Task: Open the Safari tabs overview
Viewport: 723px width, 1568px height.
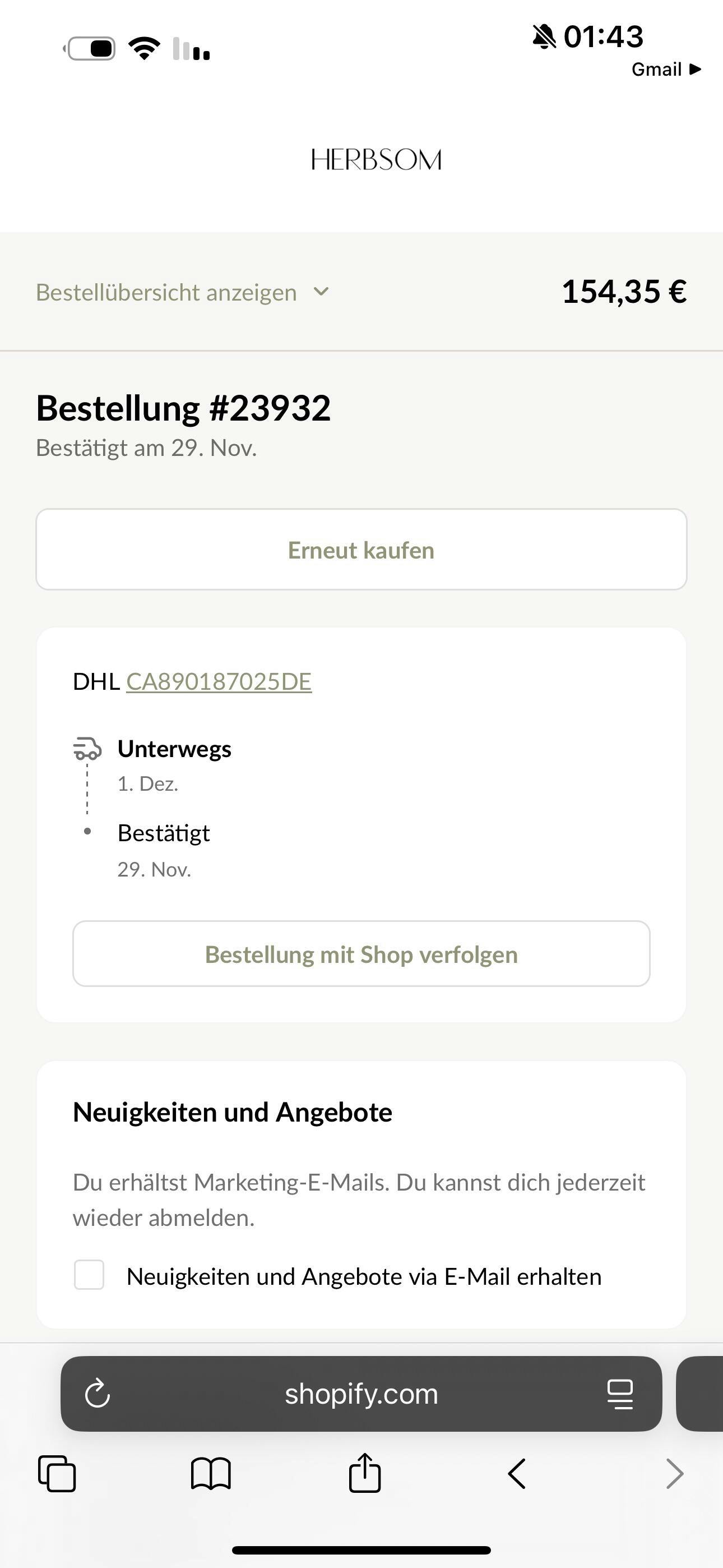Action: (57, 1474)
